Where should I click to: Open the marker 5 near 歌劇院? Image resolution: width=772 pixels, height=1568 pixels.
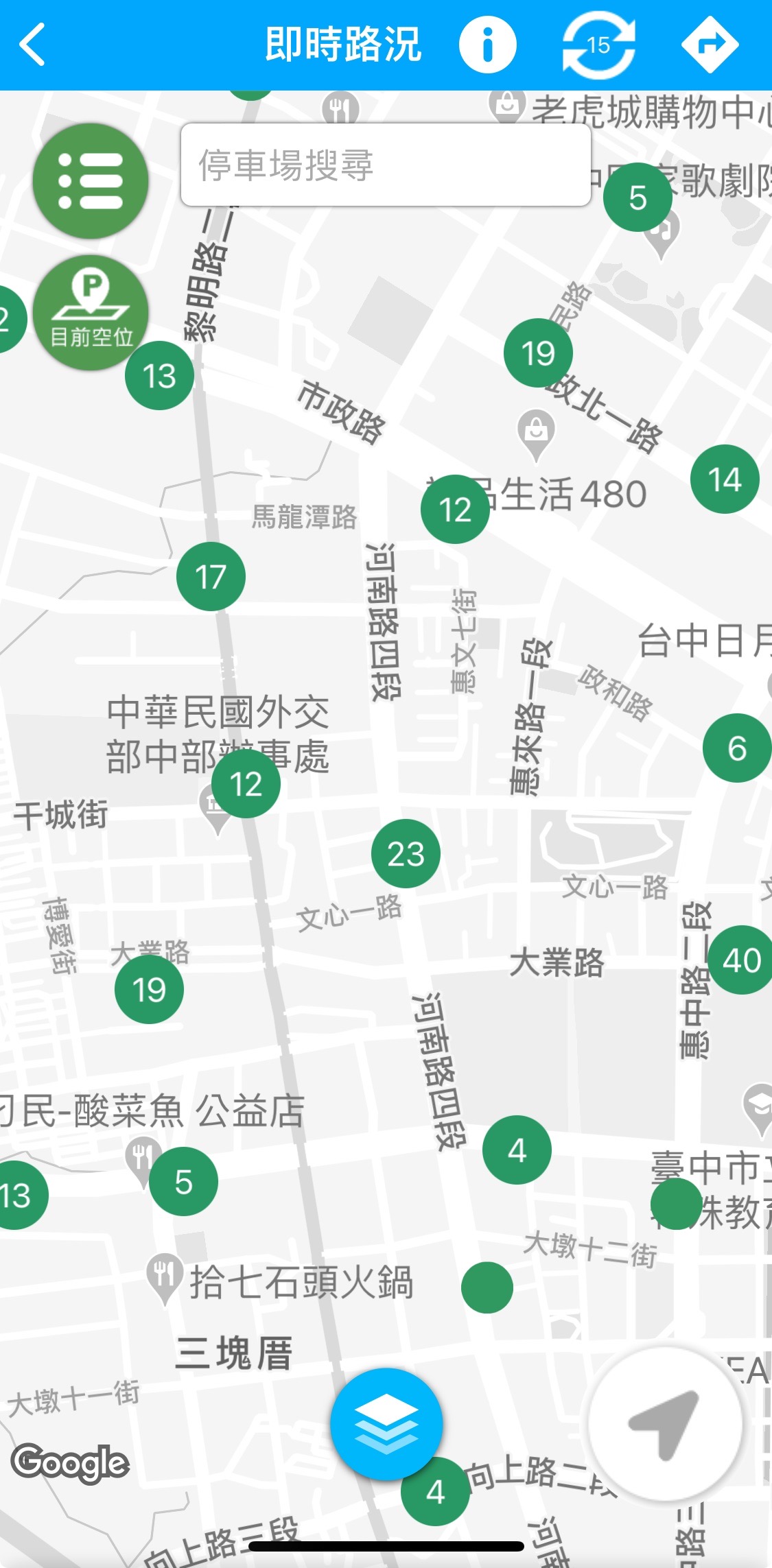(x=638, y=198)
